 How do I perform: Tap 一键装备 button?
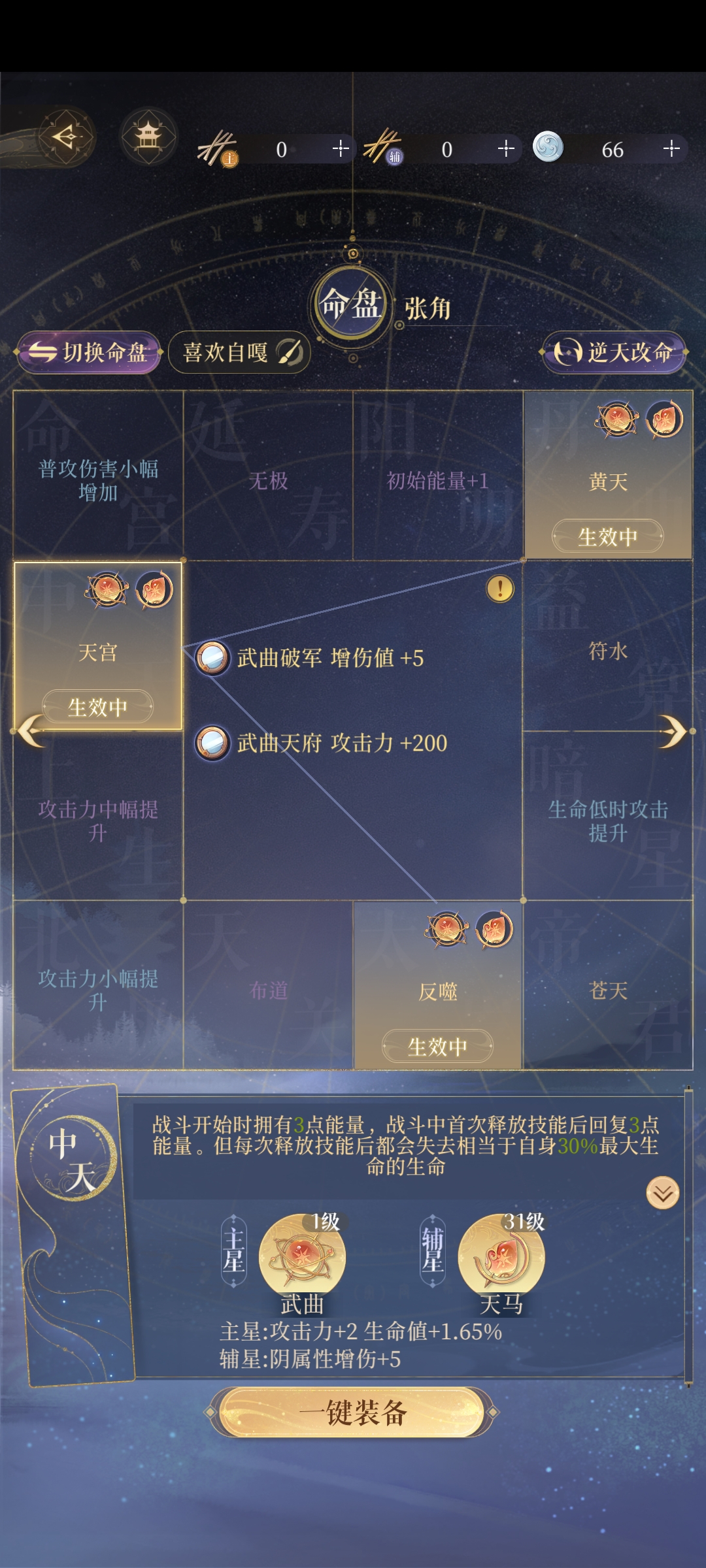coord(352,1413)
